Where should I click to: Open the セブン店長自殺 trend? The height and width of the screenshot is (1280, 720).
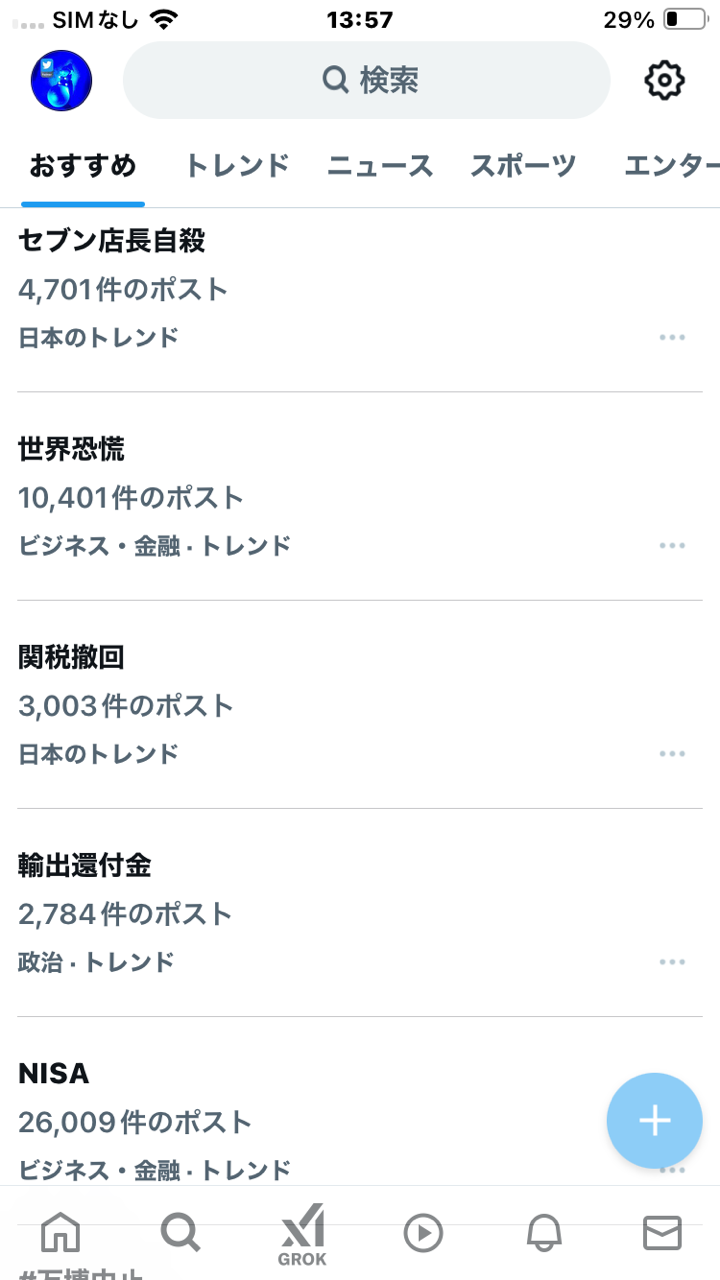click(112, 241)
